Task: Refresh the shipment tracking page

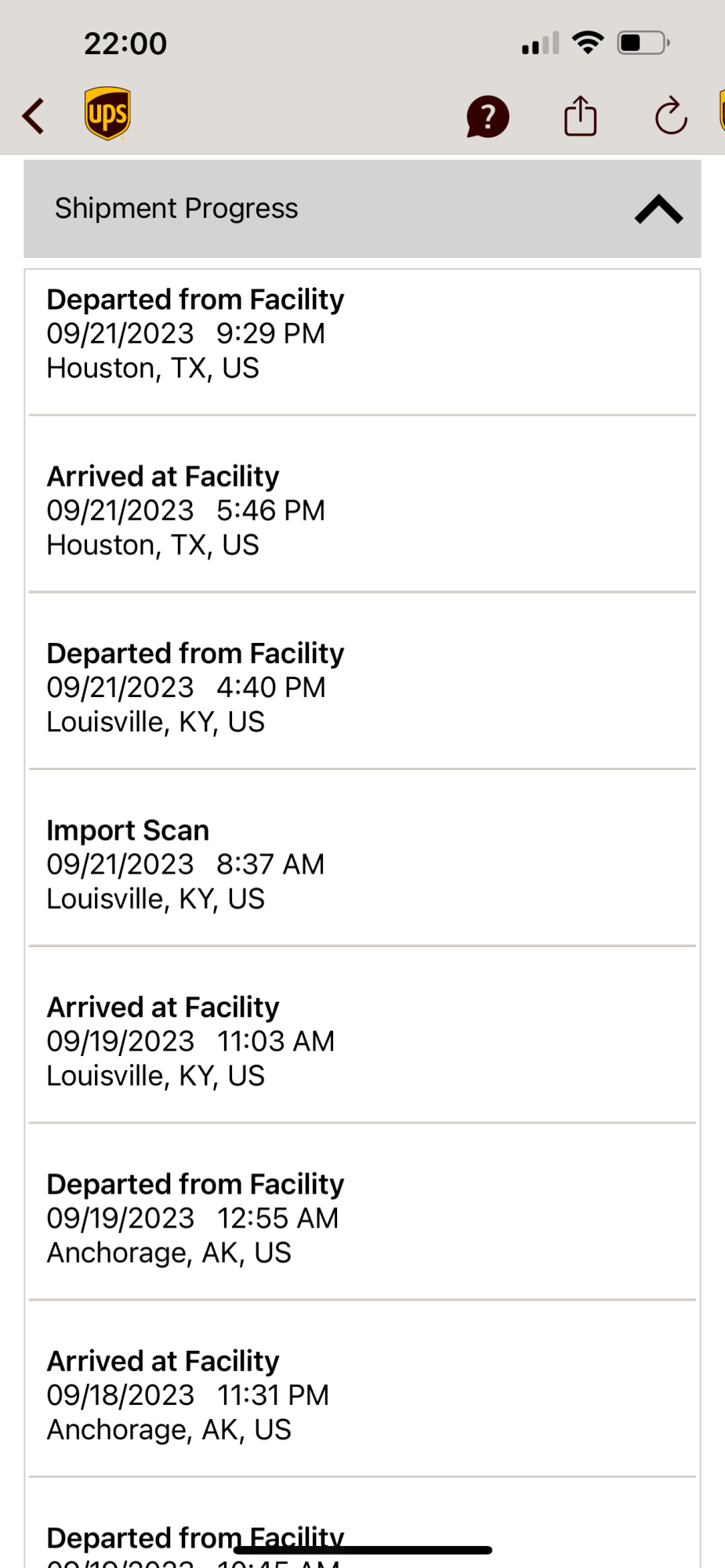Action: [671, 117]
